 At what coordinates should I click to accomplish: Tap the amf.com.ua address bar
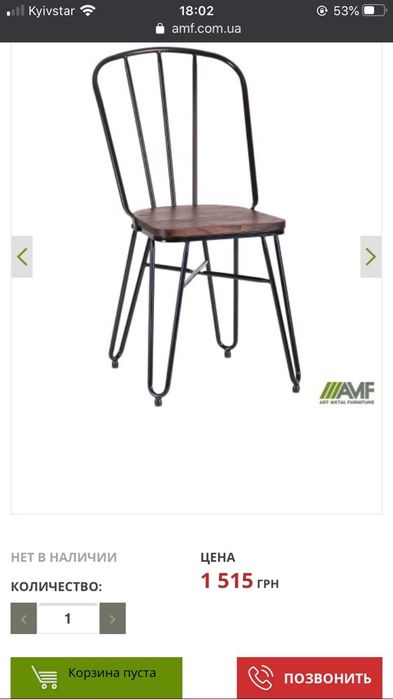click(x=198, y=29)
